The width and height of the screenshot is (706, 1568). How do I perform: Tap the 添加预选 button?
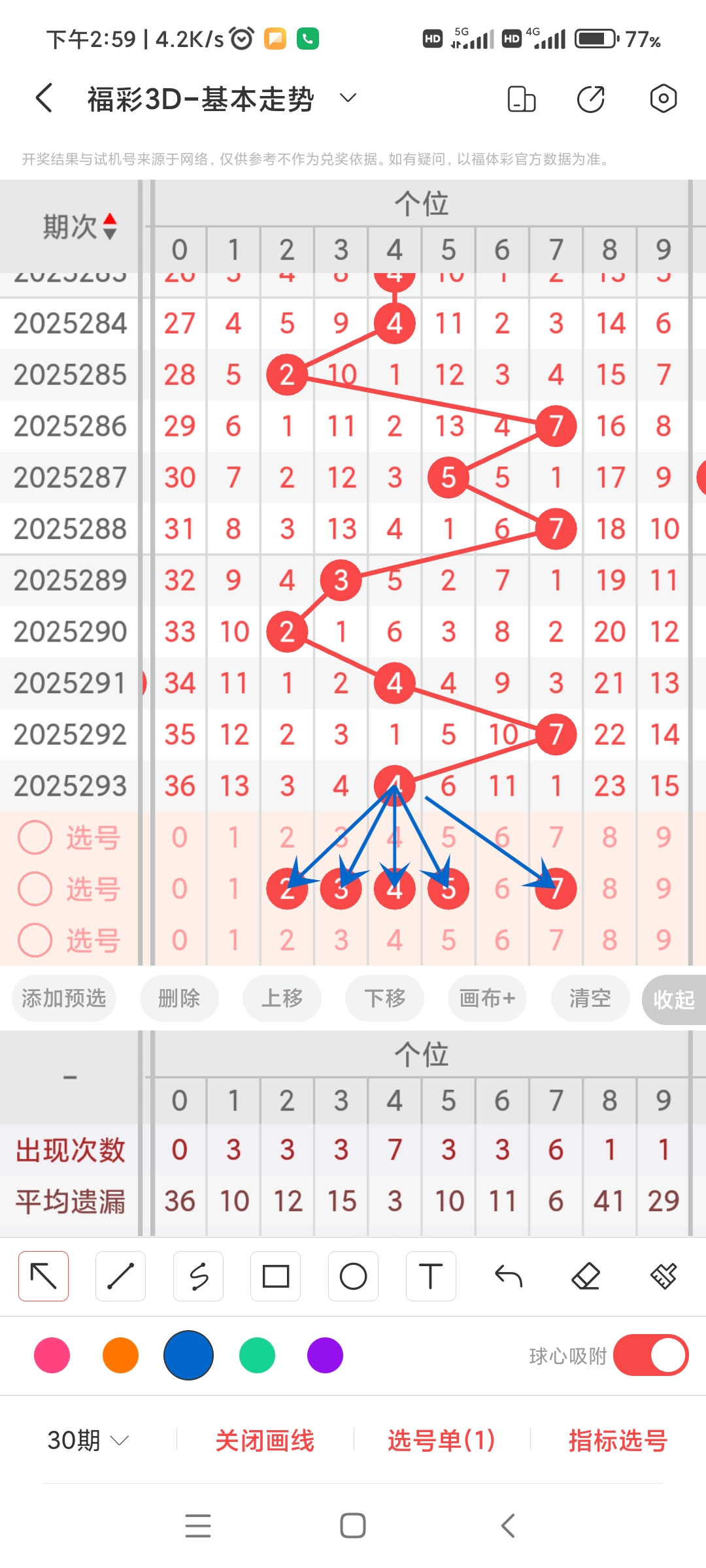pos(63,998)
